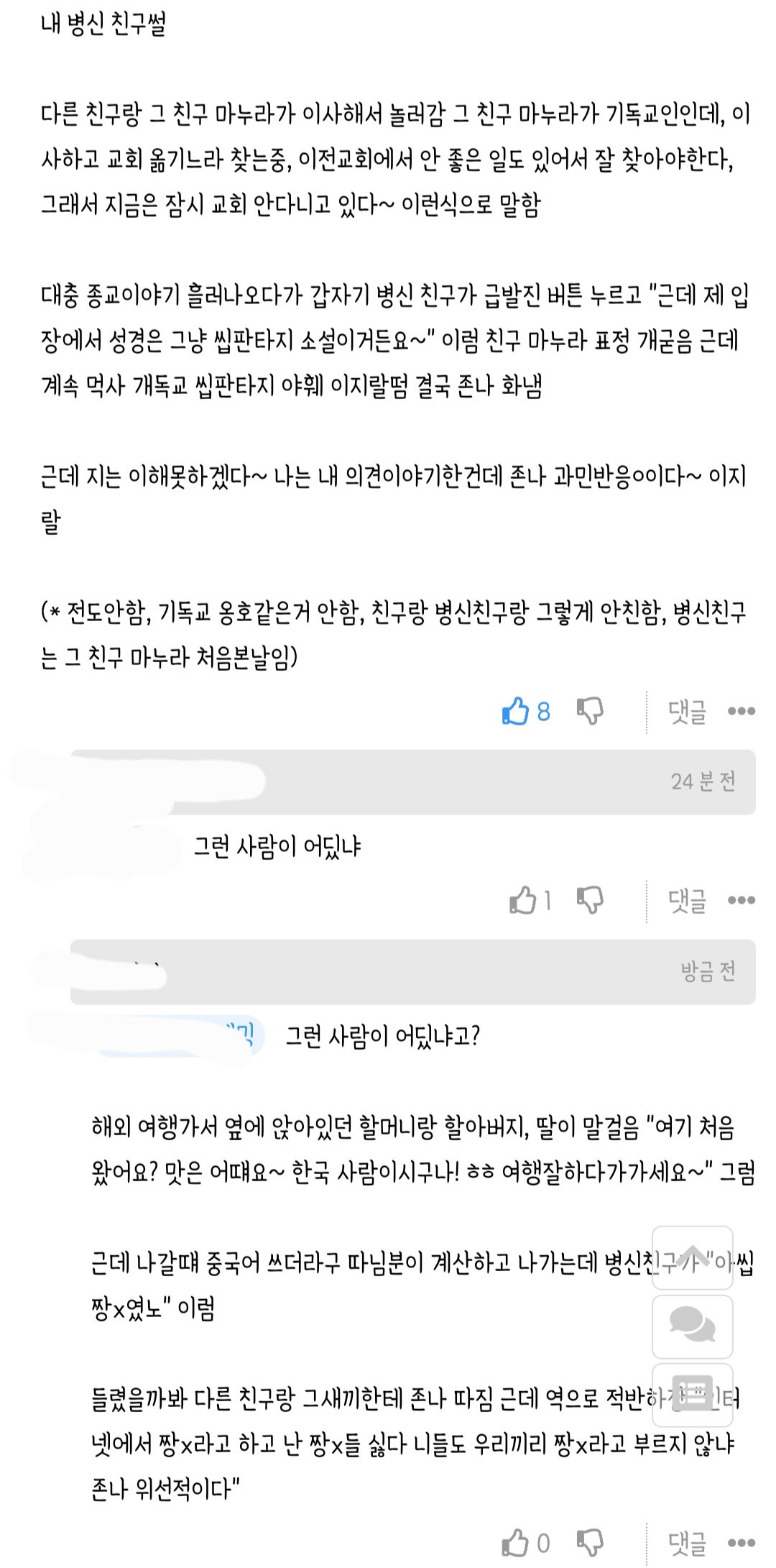The height and width of the screenshot is (1568, 776).
Task: Open options for the 24분 전 comment
Action: point(741,900)
